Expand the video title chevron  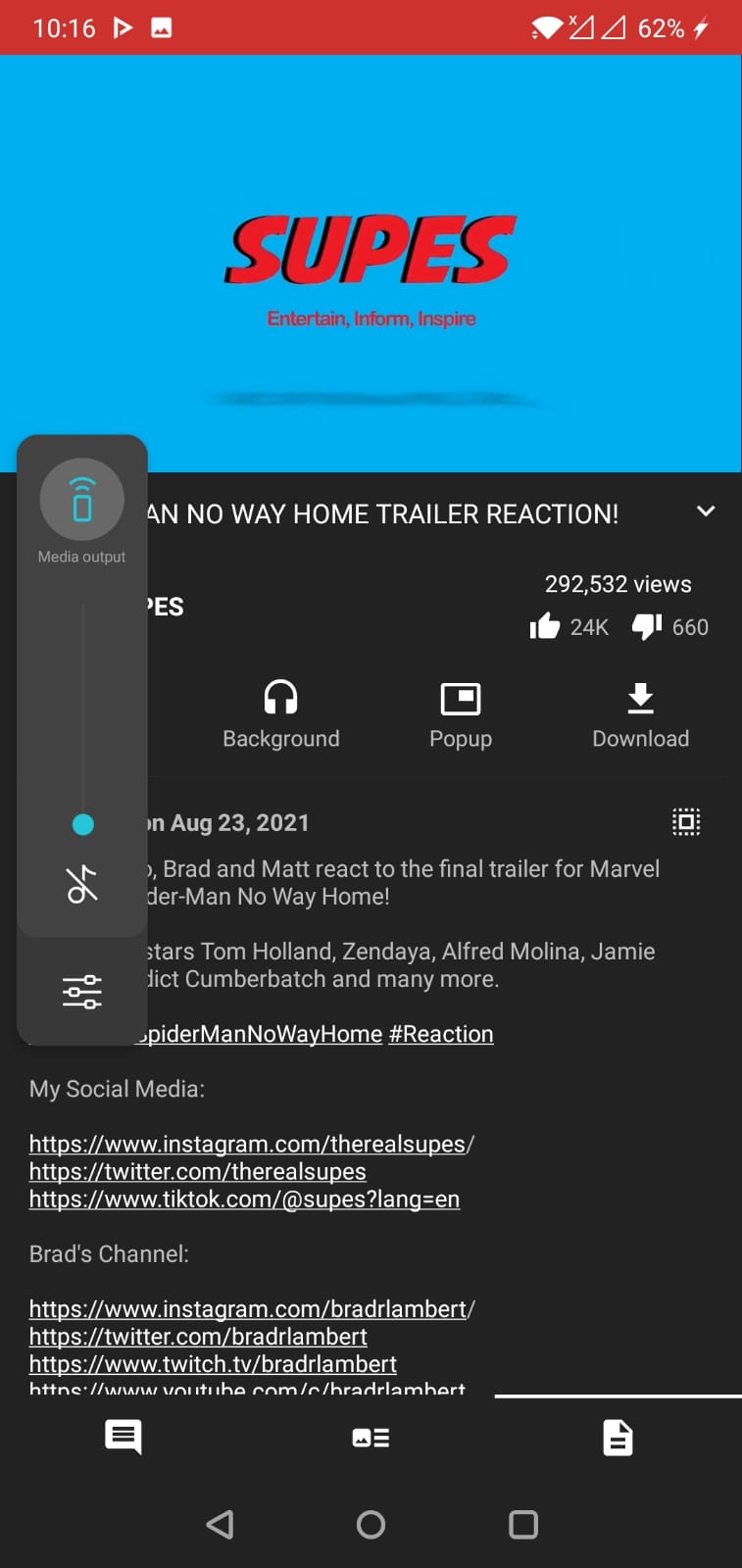pyautogui.click(x=705, y=512)
